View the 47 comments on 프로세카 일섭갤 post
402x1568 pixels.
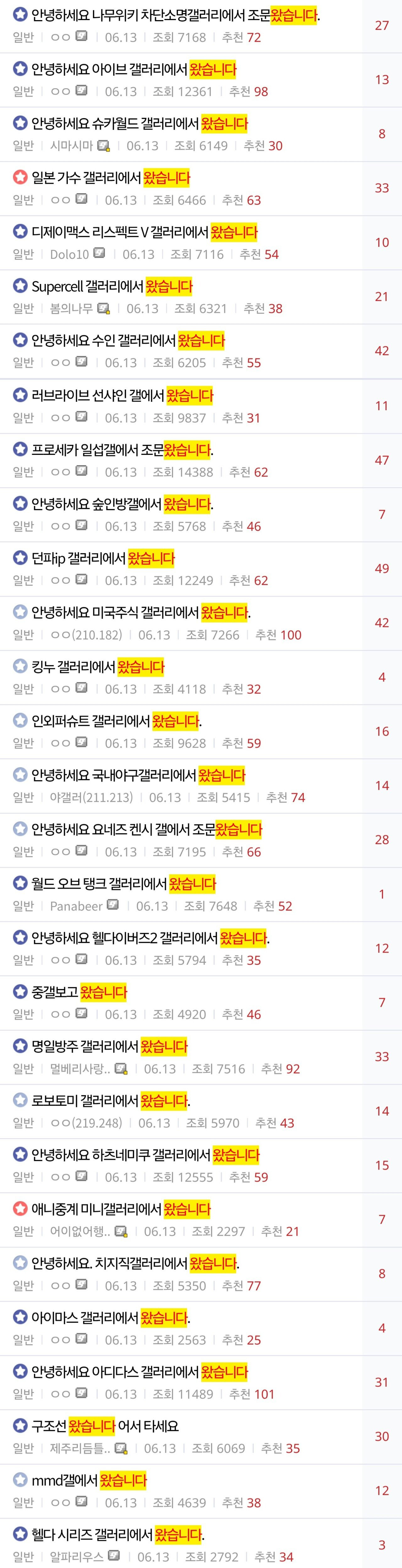[x=381, y=460]
